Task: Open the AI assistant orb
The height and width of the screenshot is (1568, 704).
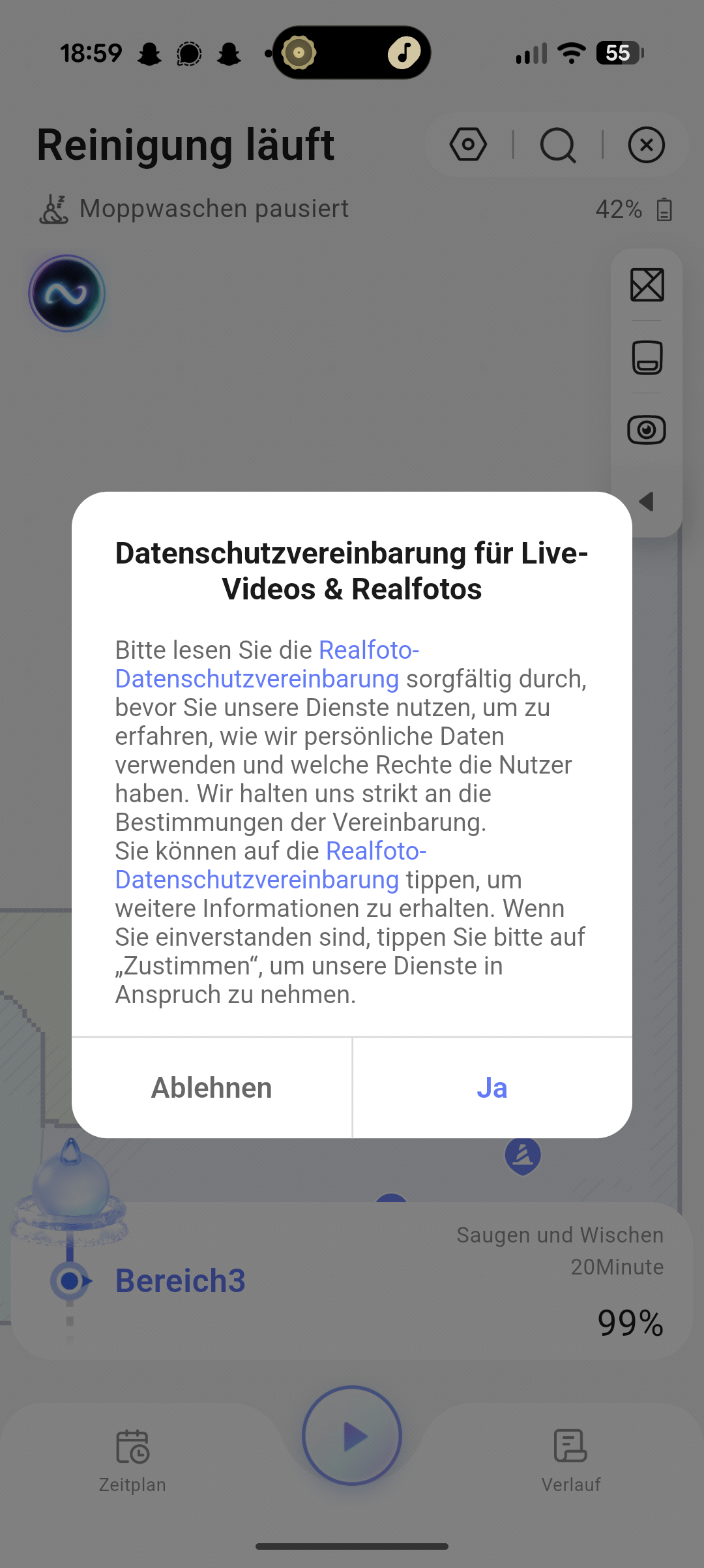Action: pyautogui.click(x=66, y=294)
